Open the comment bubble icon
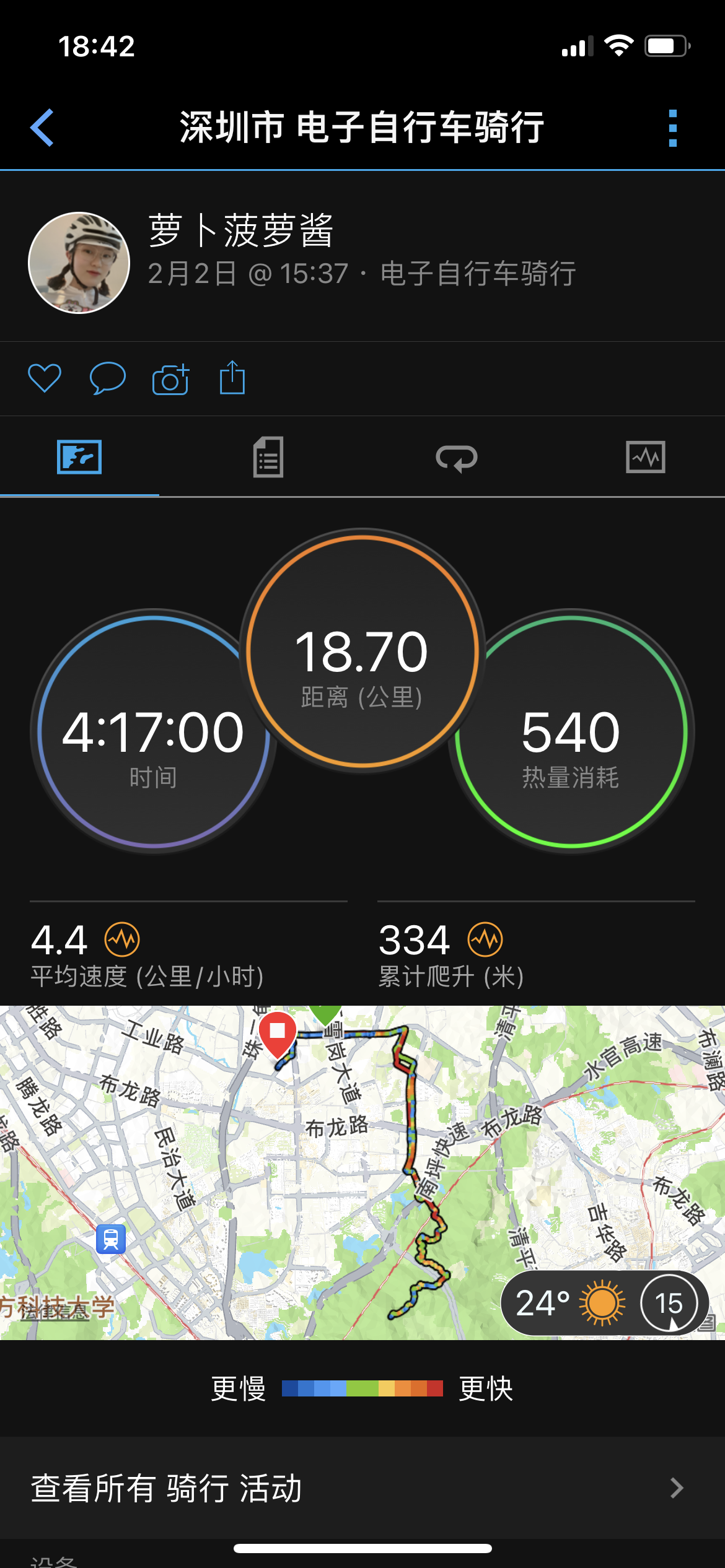Image resolution: width=725 pixels, height=1568 pixels. coord(108,378)
